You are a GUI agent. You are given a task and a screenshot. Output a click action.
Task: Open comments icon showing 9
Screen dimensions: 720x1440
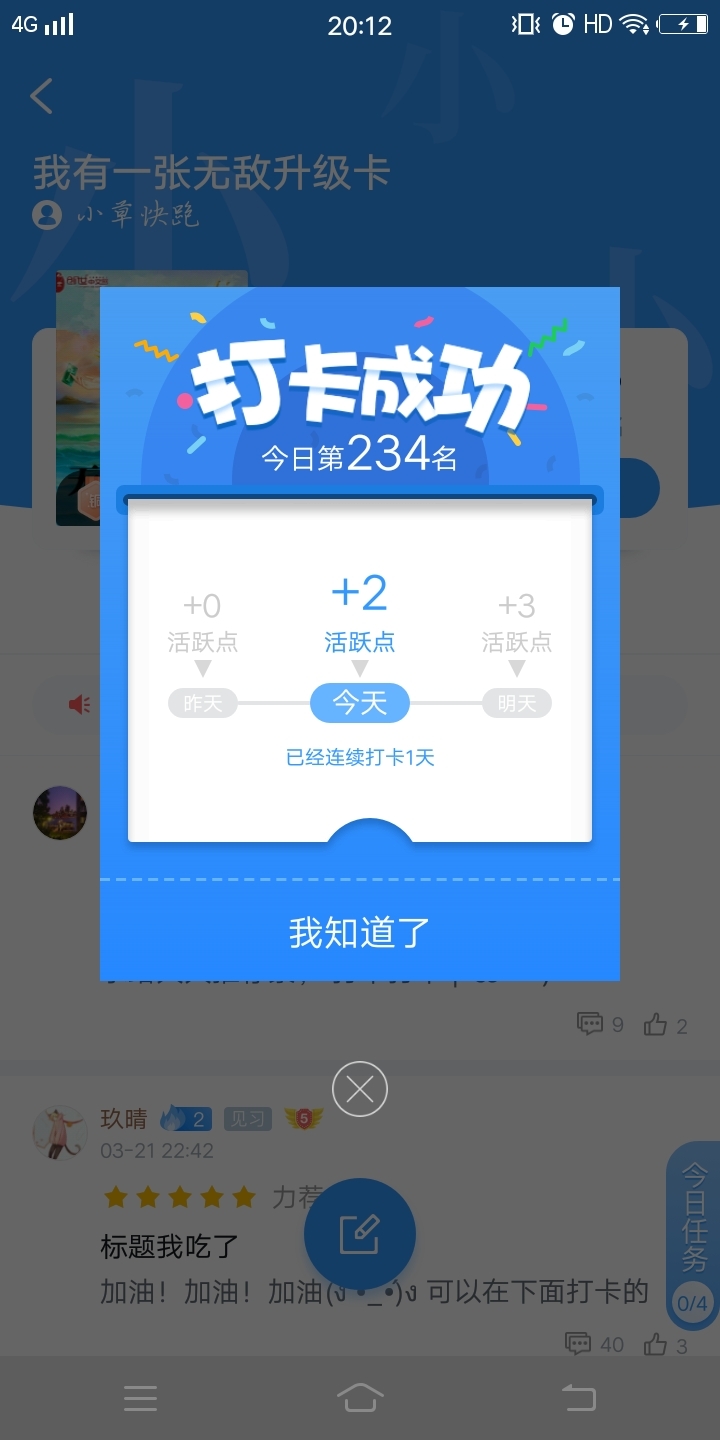pos(600,1024)
